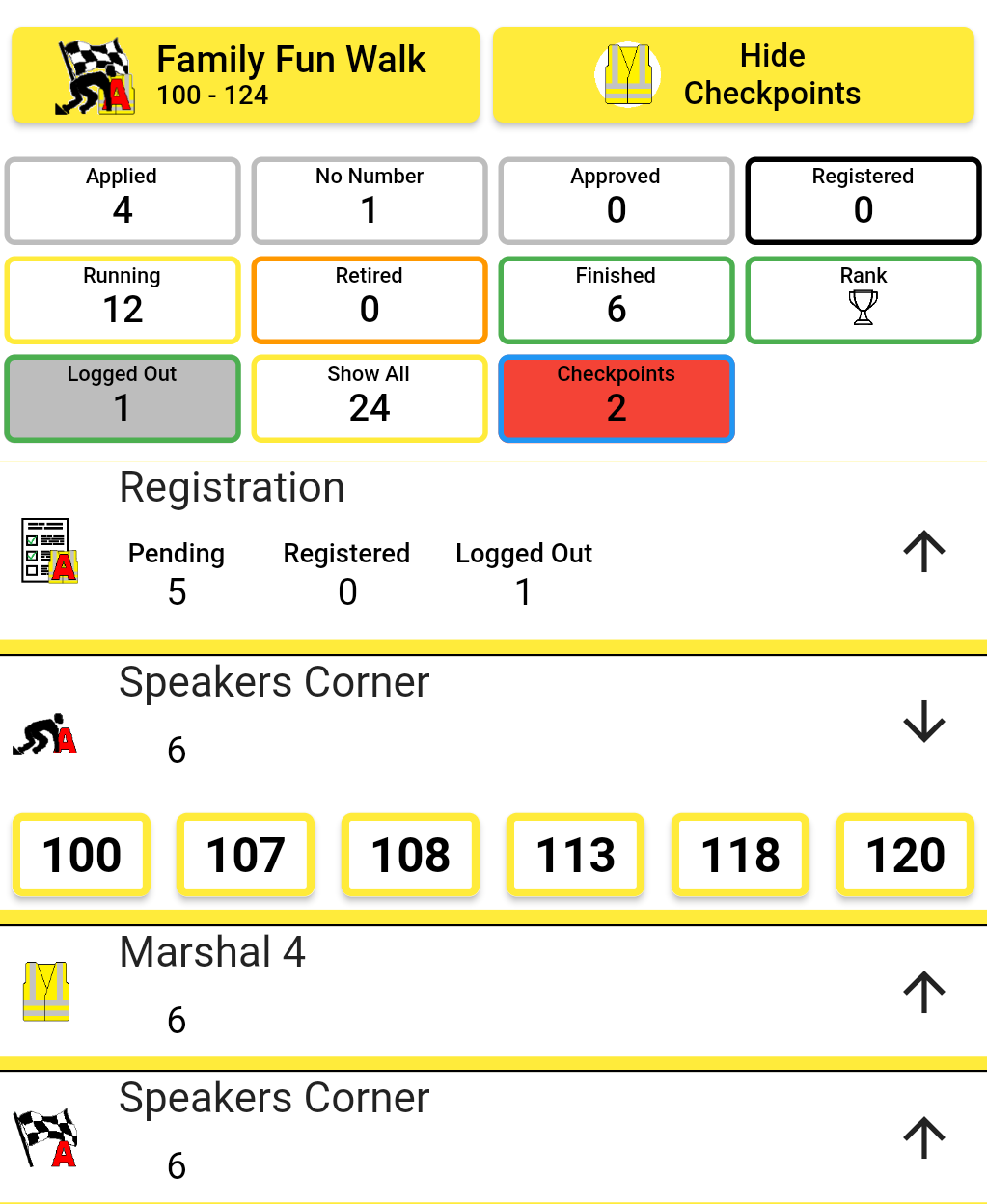Screen dimensions: 987x1204
Task: Open the Rank trophy tile
Action: (x=864, y=300)
